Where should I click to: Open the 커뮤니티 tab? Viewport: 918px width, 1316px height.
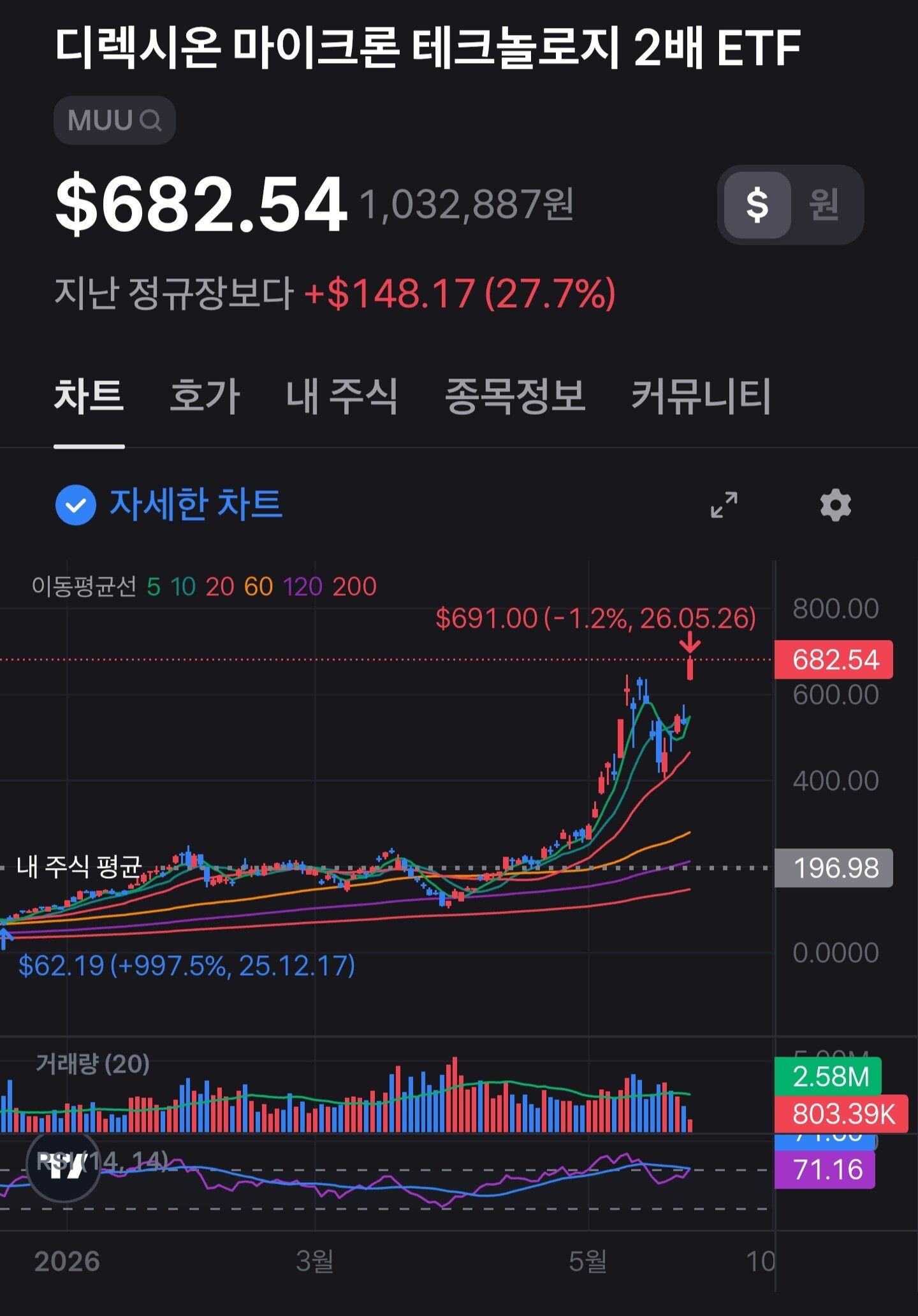click(x=701, y=396)
